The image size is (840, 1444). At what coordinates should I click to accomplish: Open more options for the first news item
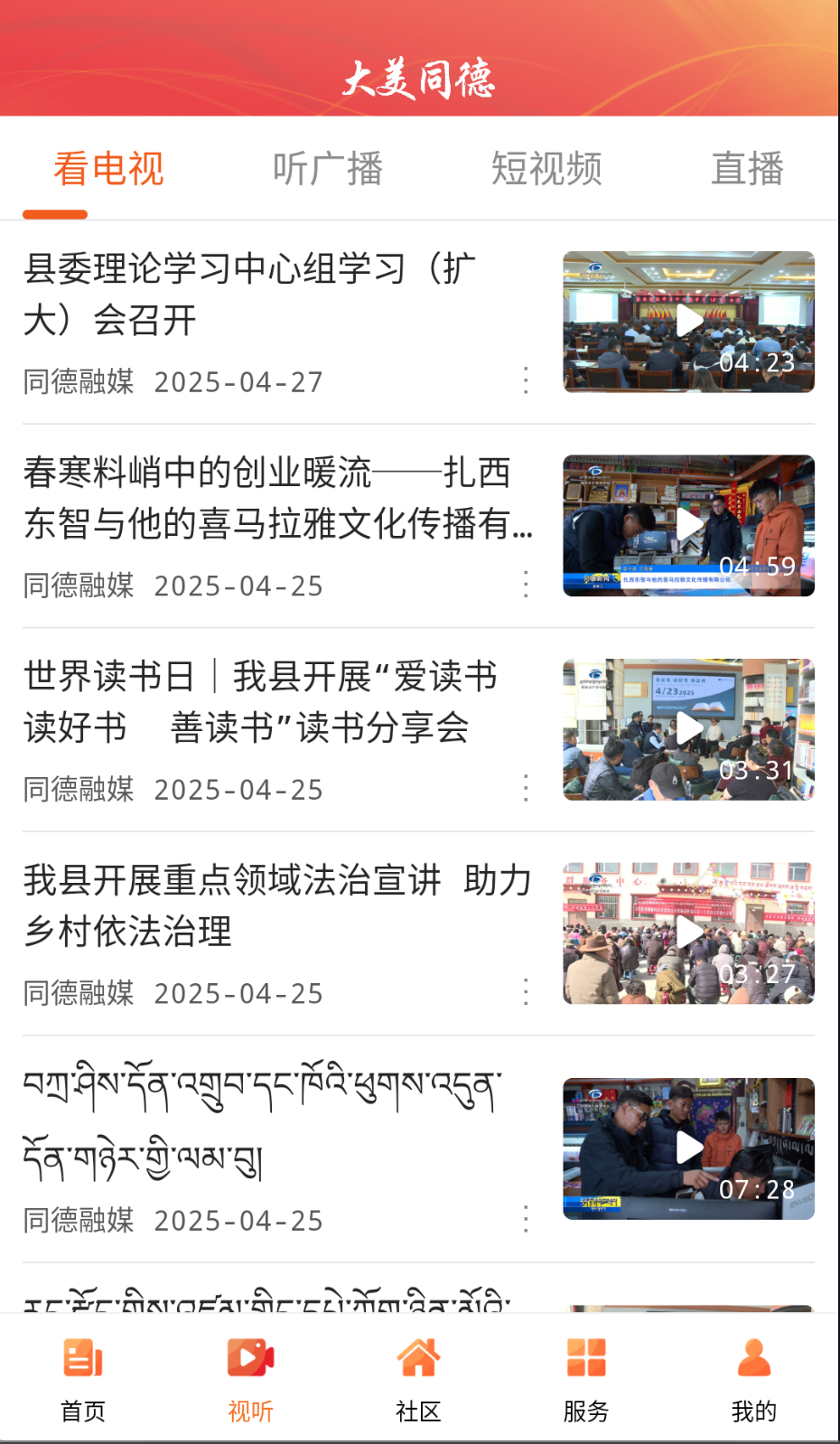pos(526,381)
